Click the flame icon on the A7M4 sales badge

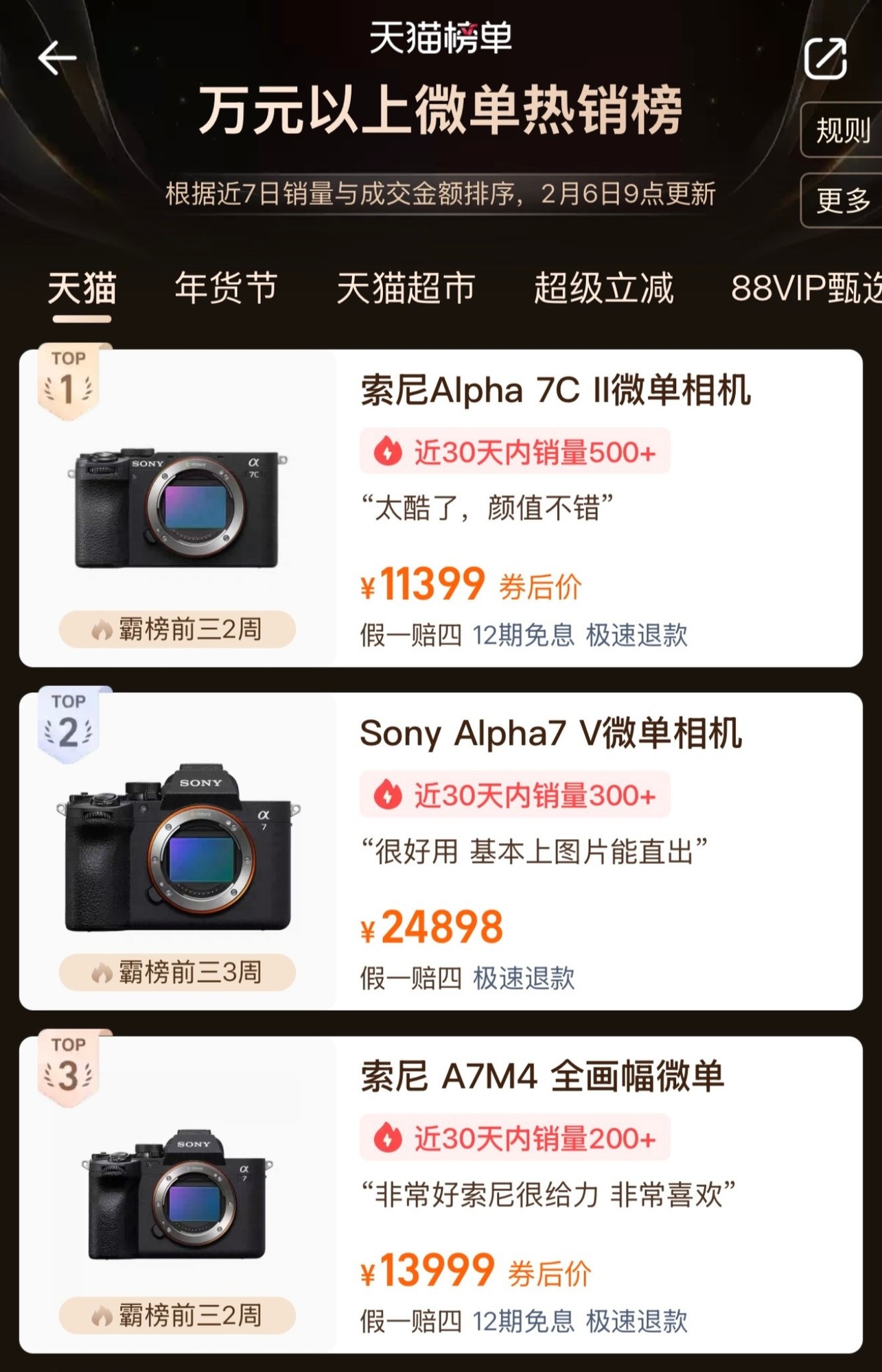pyautogui.click(x=388, y=1136)
